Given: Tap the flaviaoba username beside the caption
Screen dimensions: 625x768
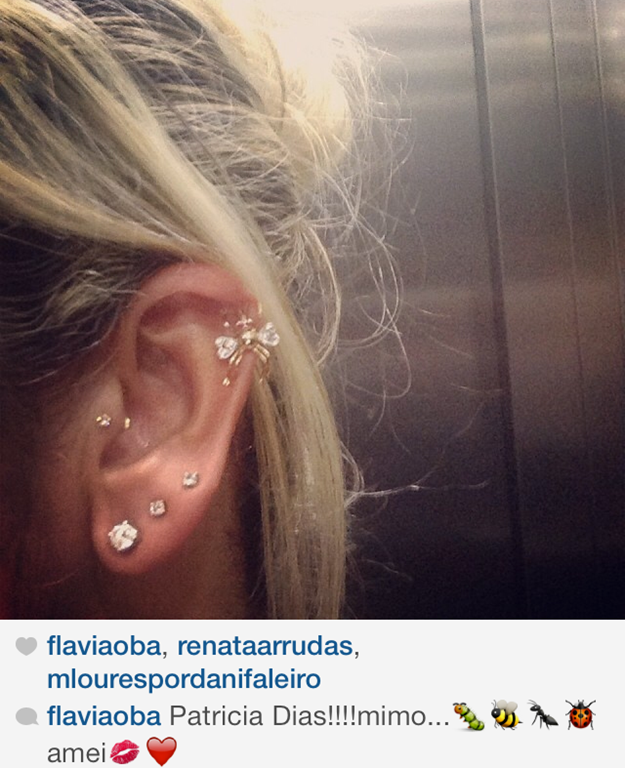Looking at the screenshot, I should pyautogui.click(x=103, y=717).
